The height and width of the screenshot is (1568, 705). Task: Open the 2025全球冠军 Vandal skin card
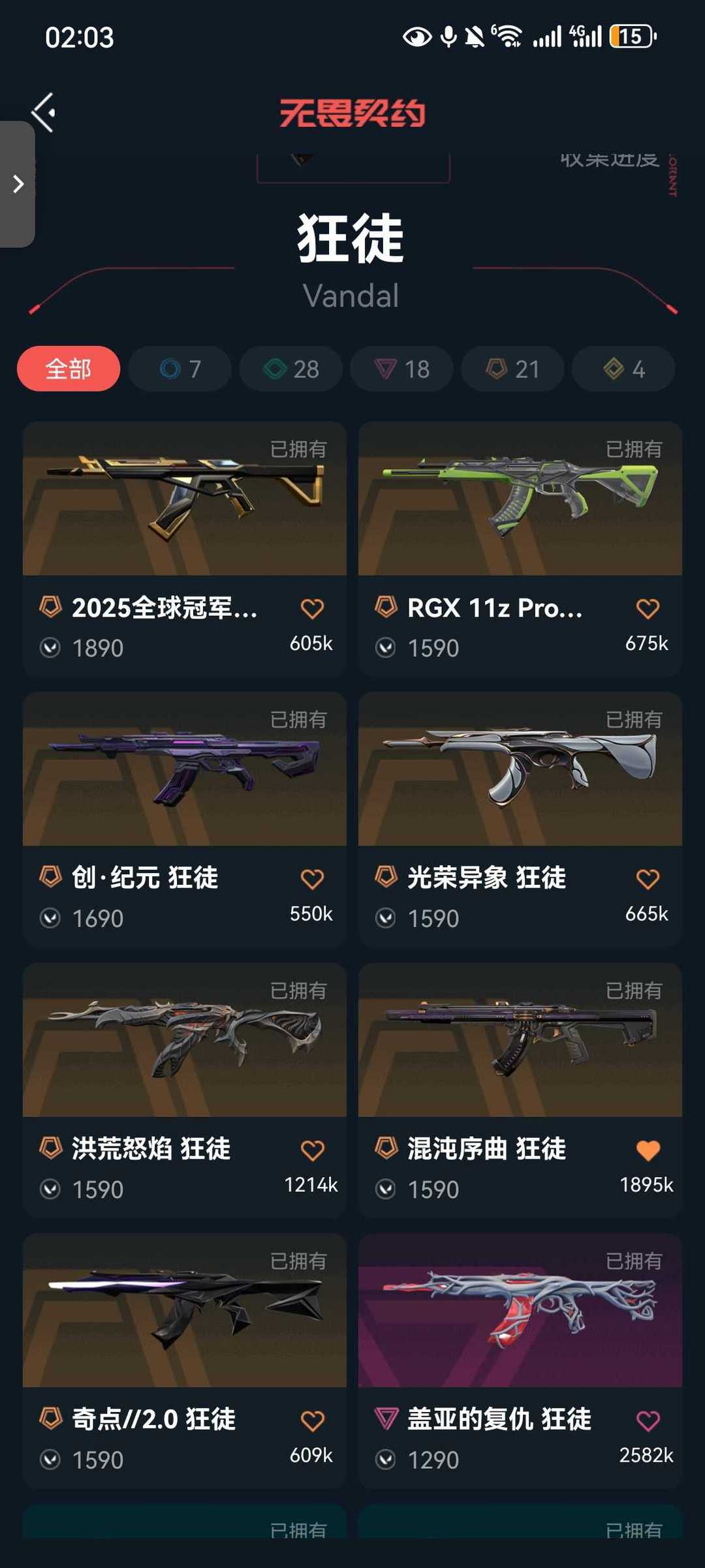coord(185,499)
